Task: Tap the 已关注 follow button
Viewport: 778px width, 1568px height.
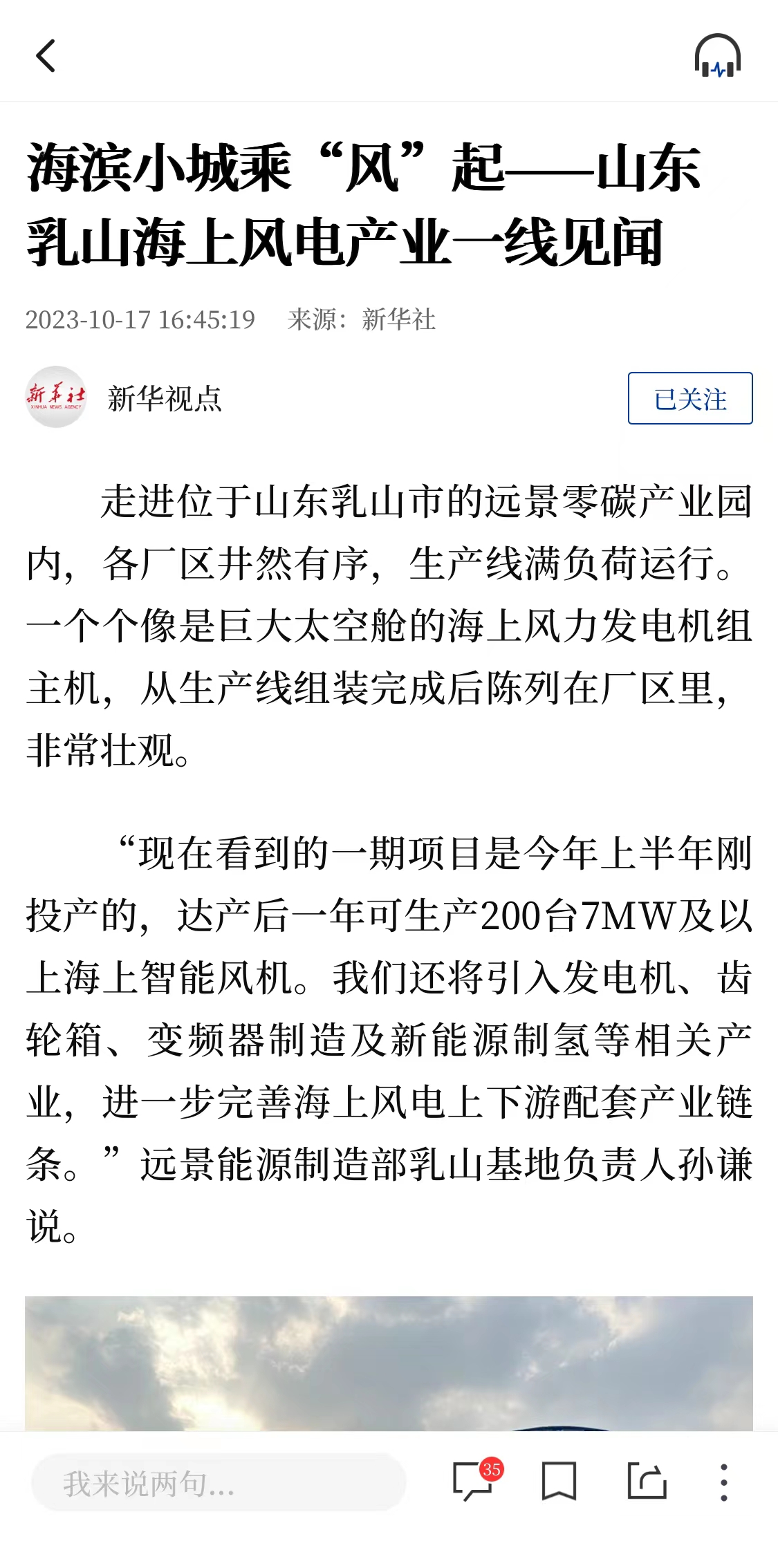Action: [690, 398]
